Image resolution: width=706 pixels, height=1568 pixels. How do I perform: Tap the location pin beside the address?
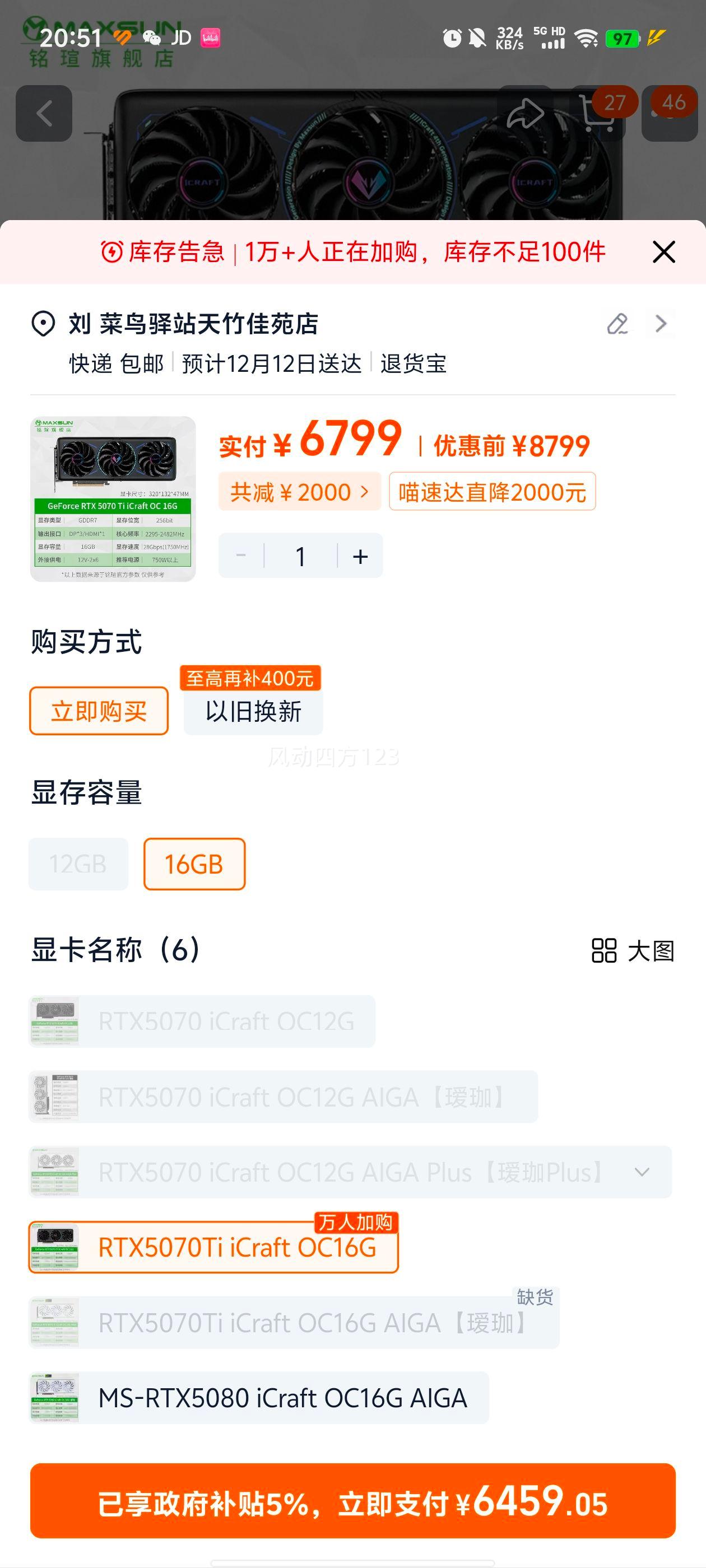coord(41,324)
